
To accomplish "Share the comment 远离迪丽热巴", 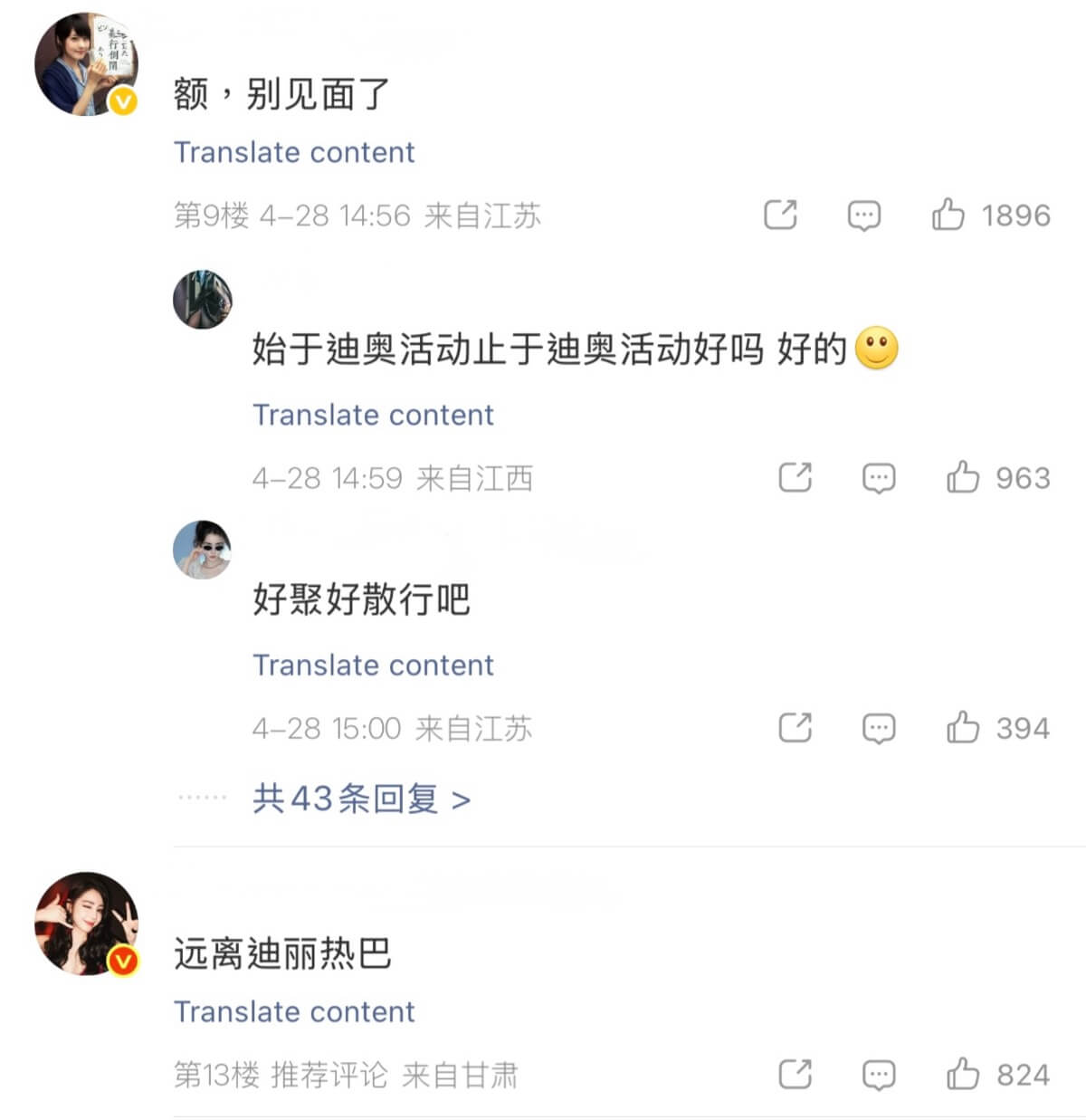I will [x=795, y=1075].
